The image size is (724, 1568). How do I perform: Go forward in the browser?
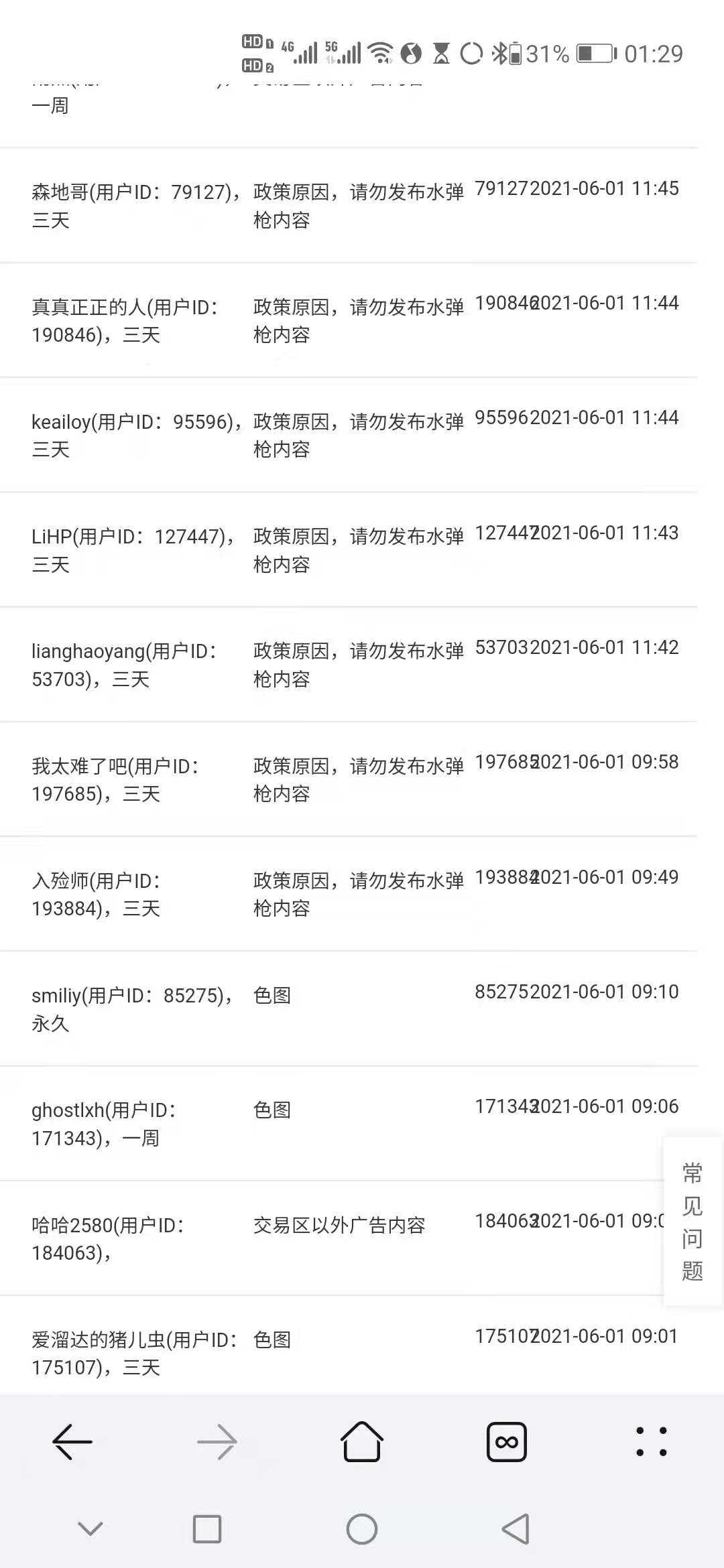[217, 1441]
